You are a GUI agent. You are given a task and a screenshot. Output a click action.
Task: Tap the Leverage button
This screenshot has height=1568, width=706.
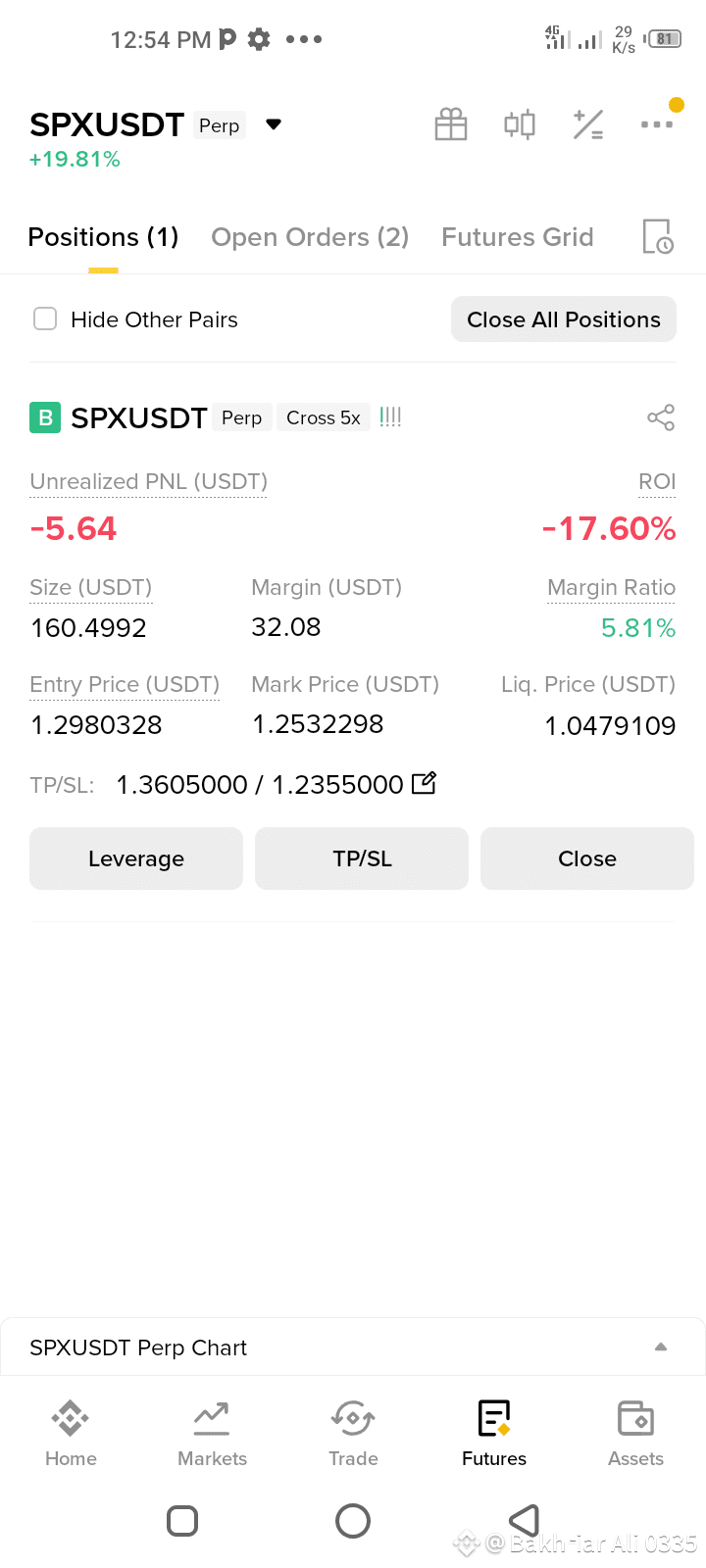136,858
